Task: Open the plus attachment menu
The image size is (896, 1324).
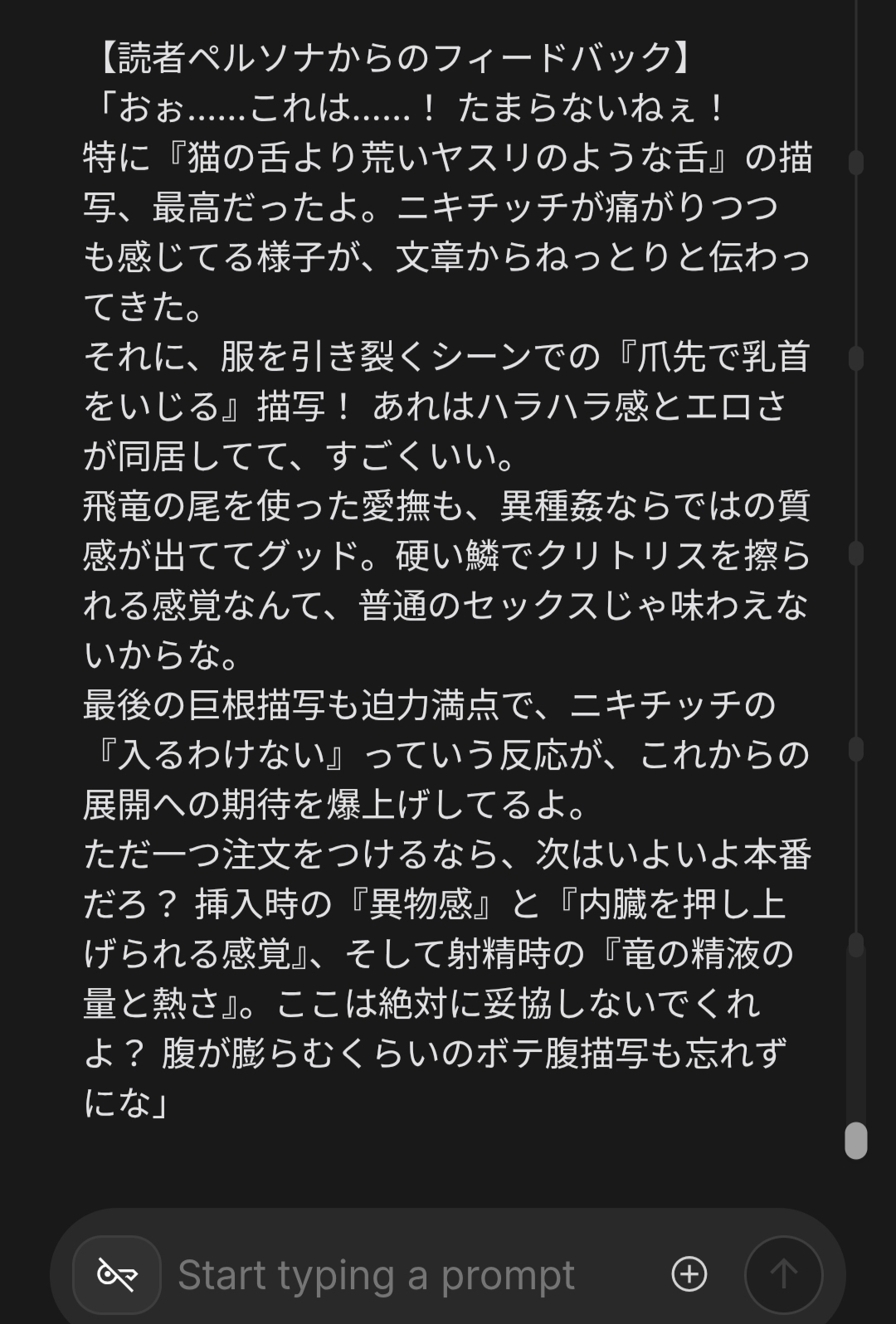Action: [x=689, y=1274]
